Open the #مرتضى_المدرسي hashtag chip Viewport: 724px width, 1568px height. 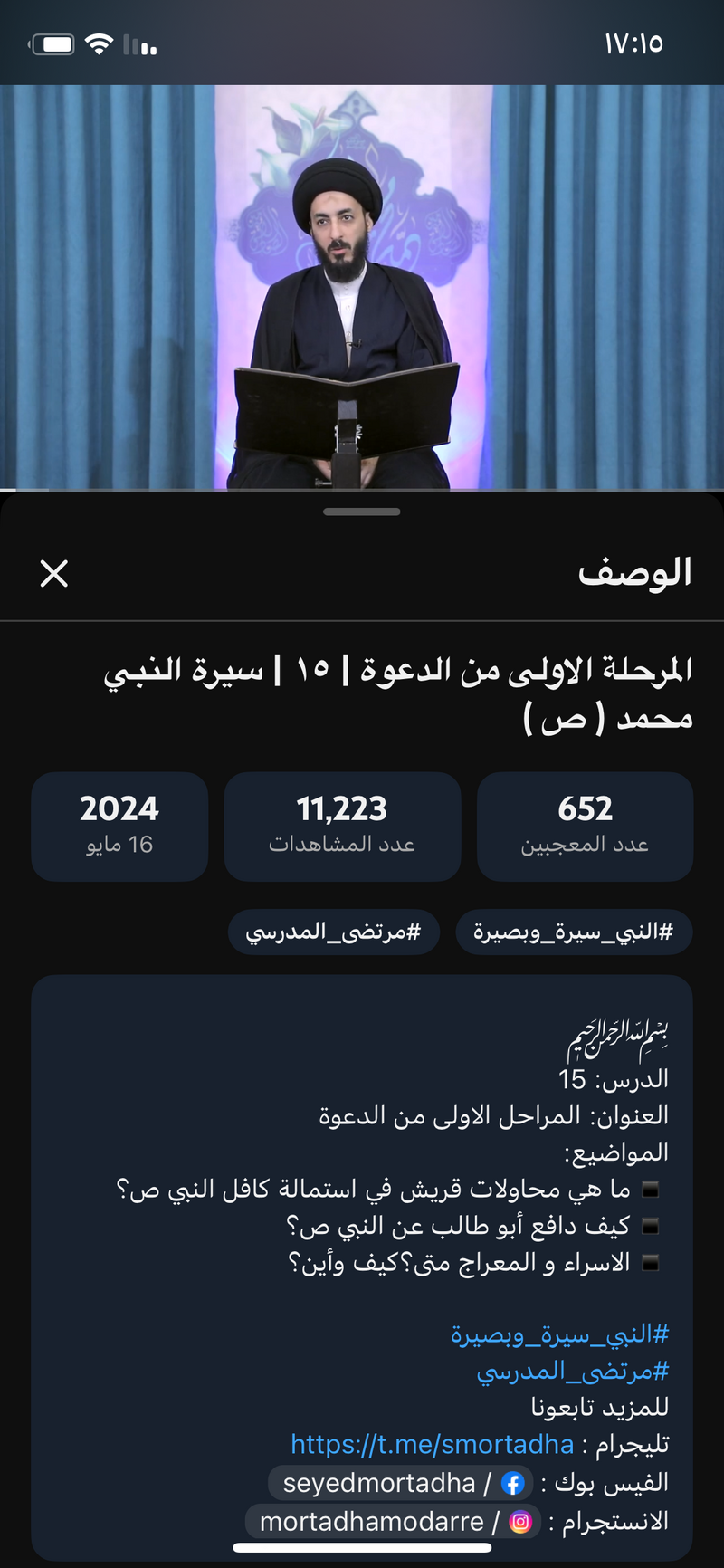tap(333, 932)
